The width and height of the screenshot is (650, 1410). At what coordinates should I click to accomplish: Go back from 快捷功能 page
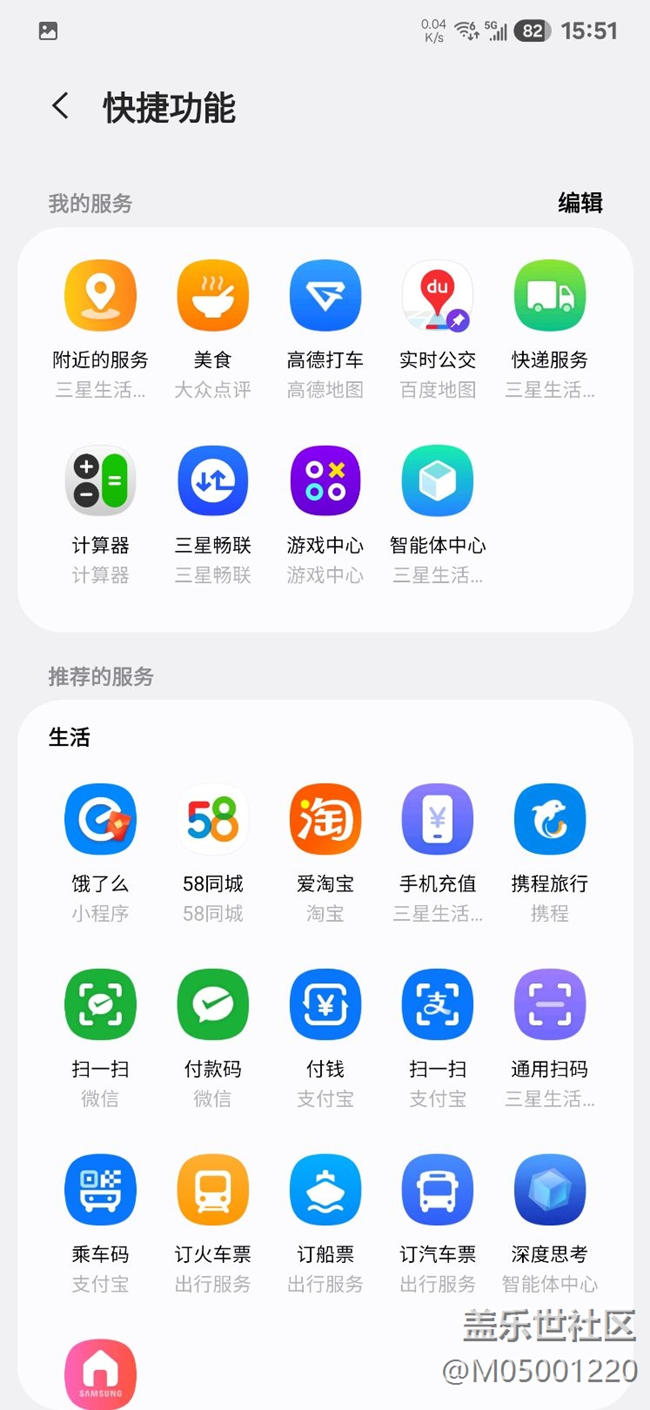61,107
